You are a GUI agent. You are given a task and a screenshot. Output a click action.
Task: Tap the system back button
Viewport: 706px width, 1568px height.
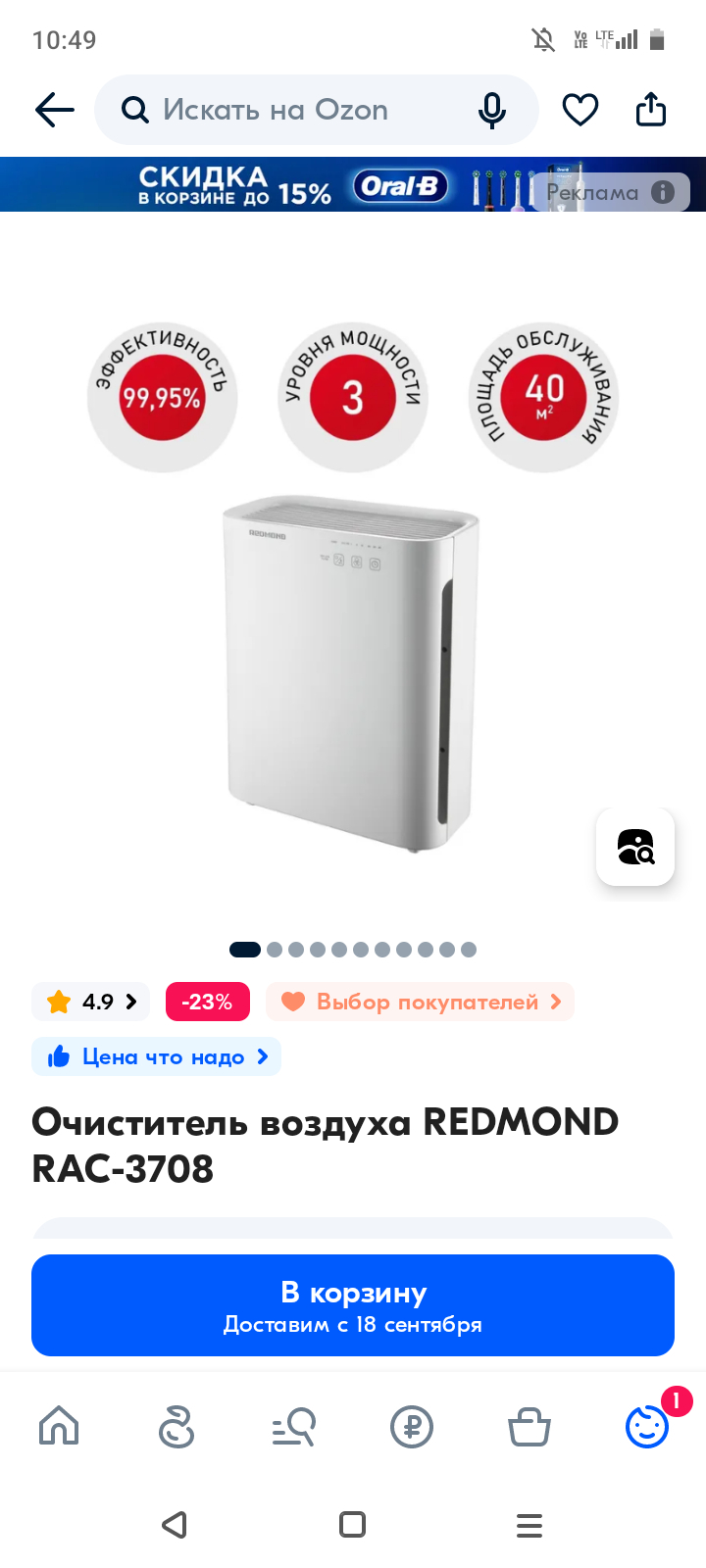pyautogui.click(x=175, y=1525)
